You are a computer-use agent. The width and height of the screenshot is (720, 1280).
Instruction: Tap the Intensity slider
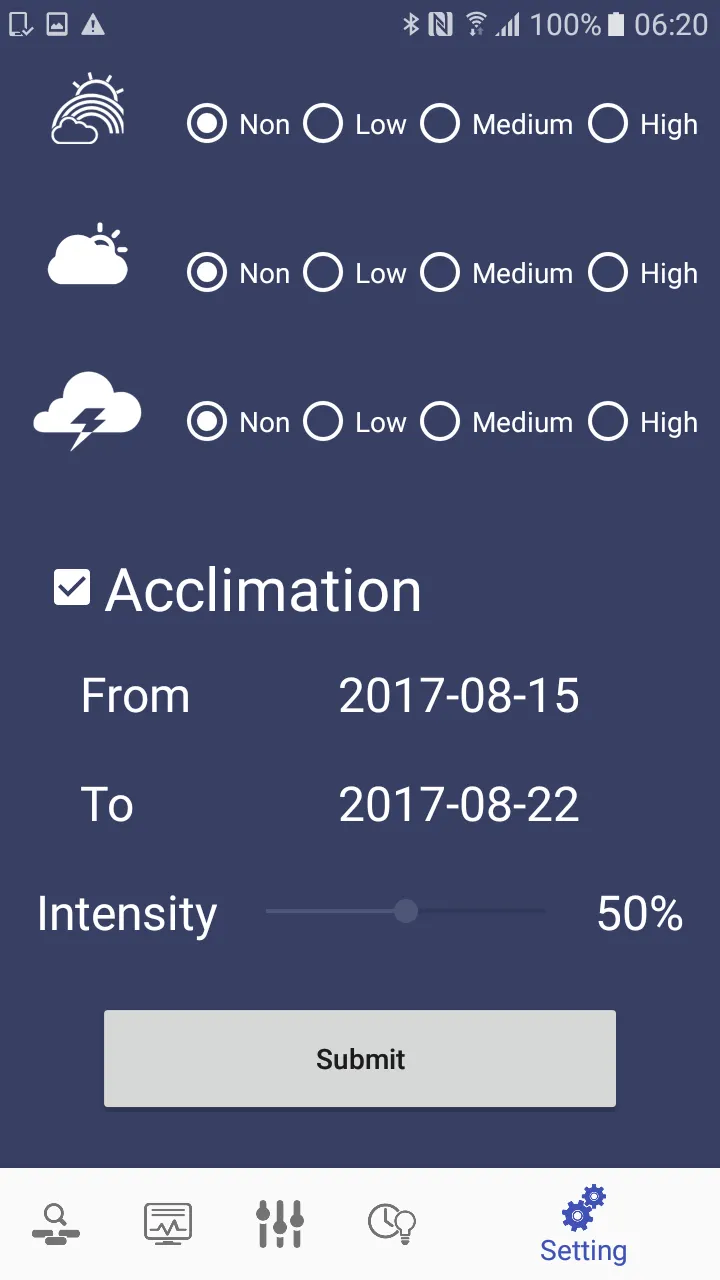(x=405, y=911)
